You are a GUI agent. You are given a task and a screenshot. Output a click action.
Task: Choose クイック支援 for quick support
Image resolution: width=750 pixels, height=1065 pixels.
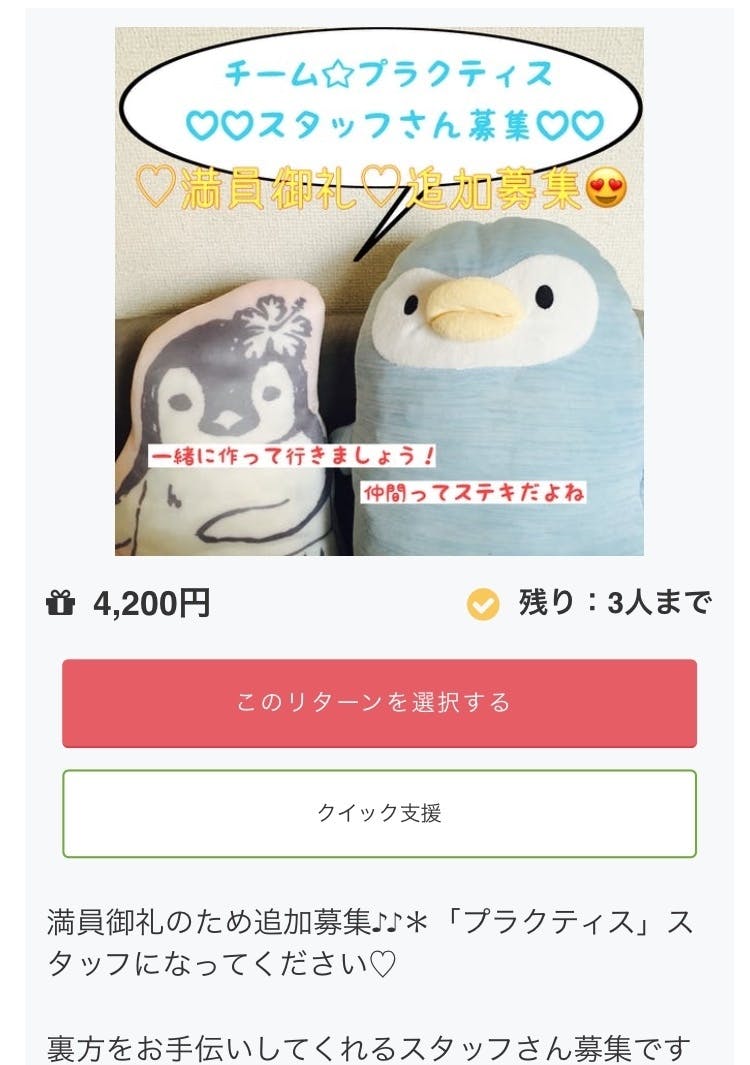[379, 813]
